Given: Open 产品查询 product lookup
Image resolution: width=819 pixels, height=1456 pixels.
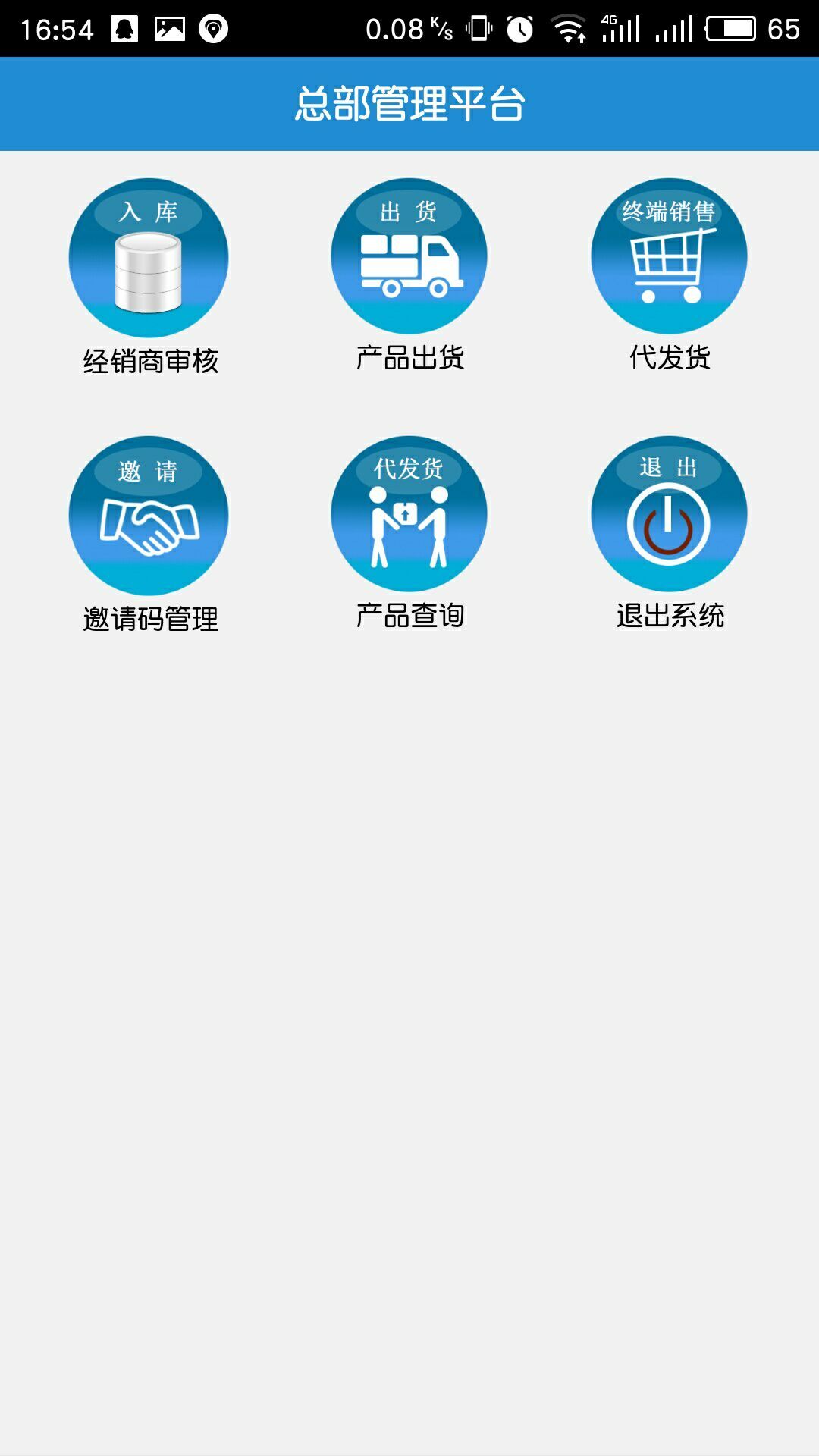Looking at the screenshot, I should pyautogui.click(x=409, y=514).
